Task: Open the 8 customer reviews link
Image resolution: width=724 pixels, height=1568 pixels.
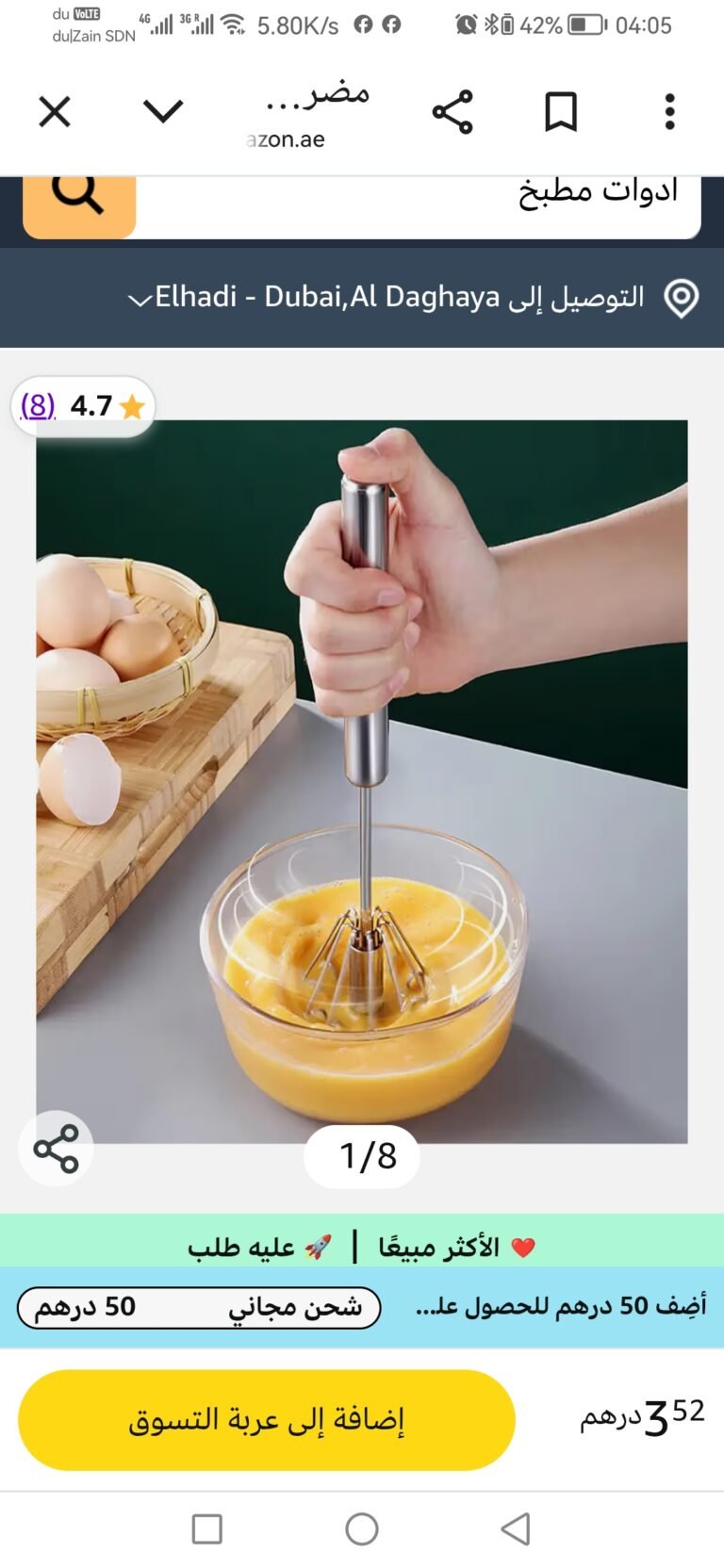Action: pos(38,406)
